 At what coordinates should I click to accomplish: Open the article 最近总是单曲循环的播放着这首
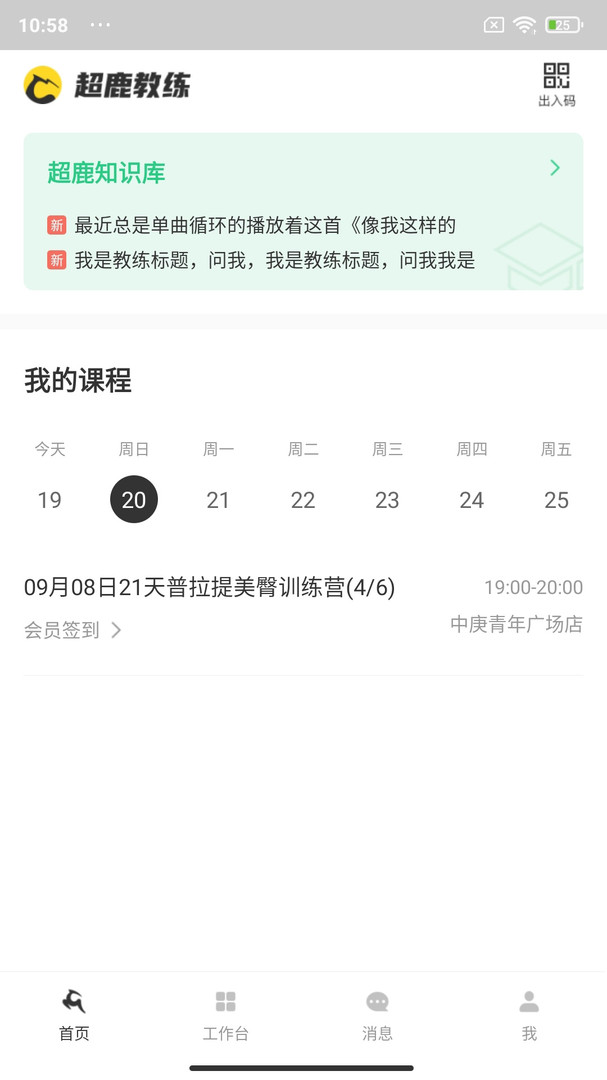265,225
